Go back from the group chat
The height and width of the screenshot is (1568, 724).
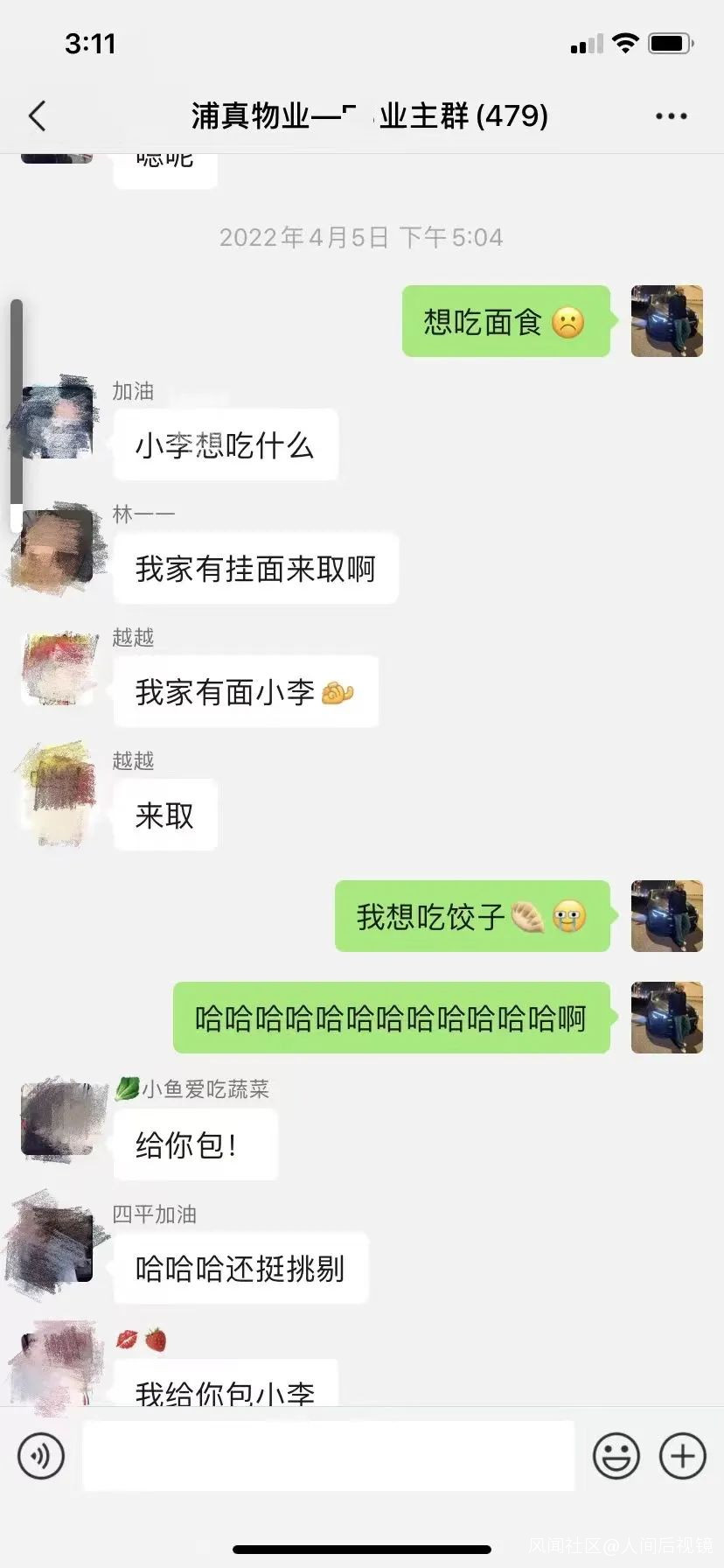pos(37,115)
